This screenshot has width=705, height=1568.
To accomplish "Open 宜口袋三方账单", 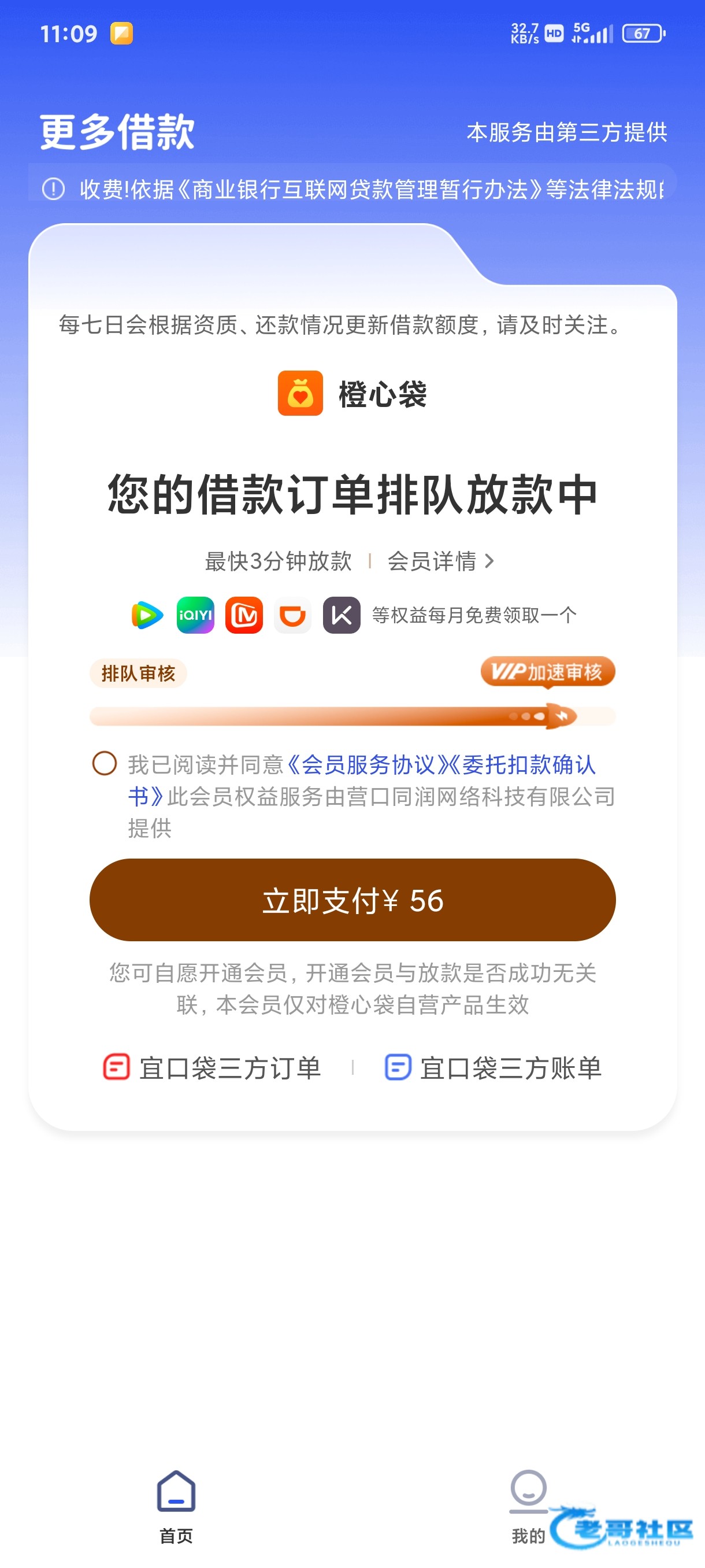I will [493, 1068].
